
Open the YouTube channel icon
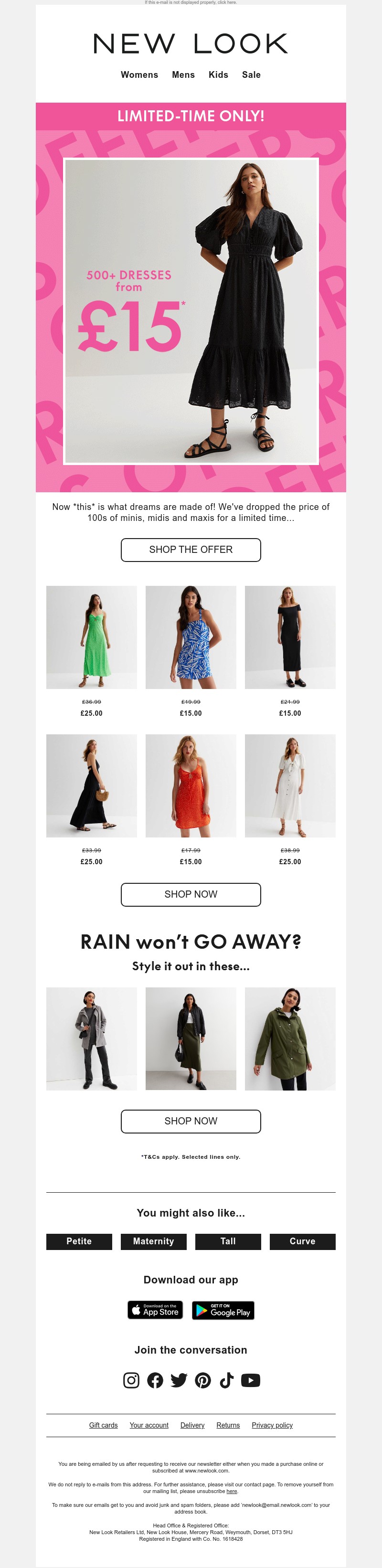point(251,1380)
